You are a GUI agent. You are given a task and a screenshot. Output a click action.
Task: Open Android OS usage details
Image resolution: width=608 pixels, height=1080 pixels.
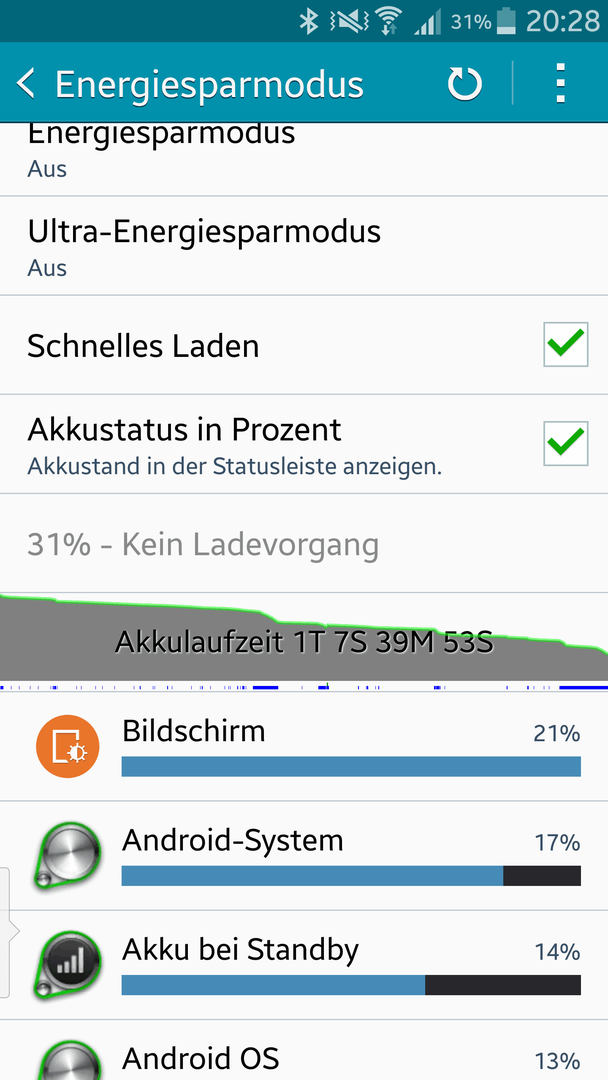[x=304, y=1051]
